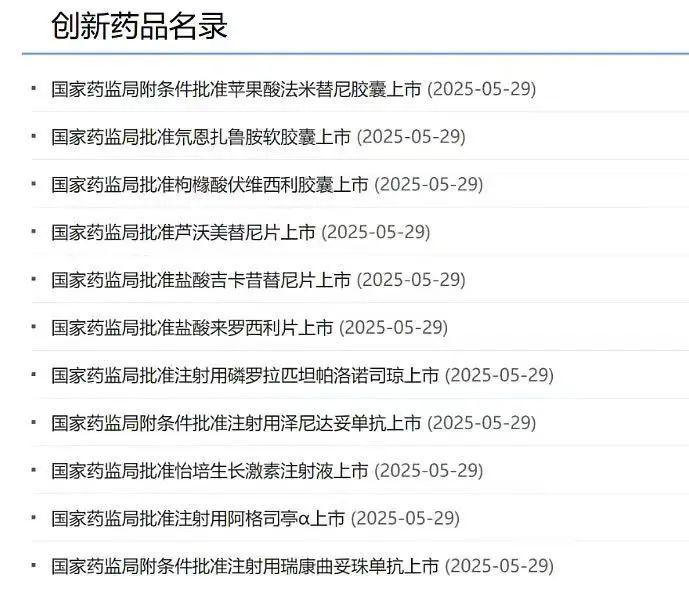Open the 怡培生长激素注射液 approval notice

tap(210, 471)
